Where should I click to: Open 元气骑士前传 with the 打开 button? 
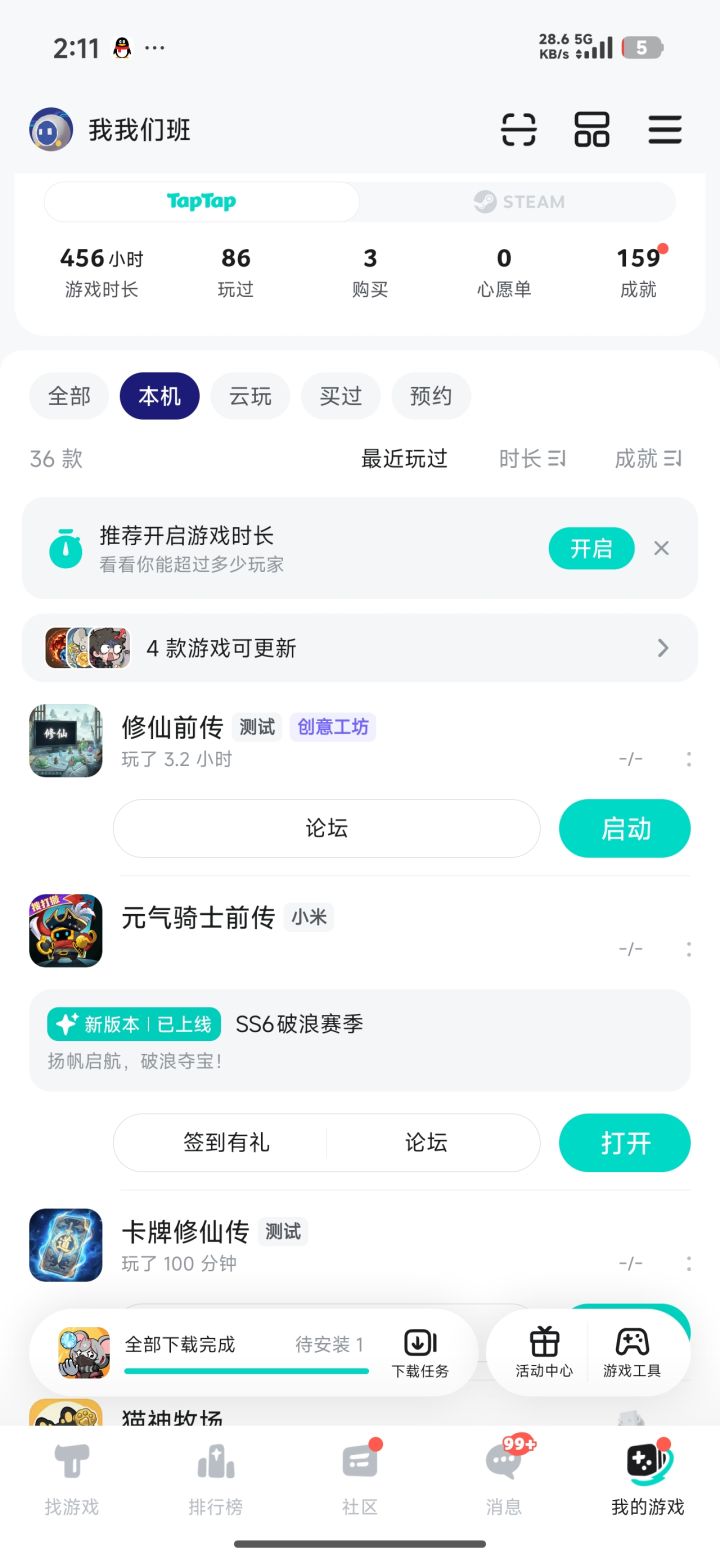tap(625, 1143)
